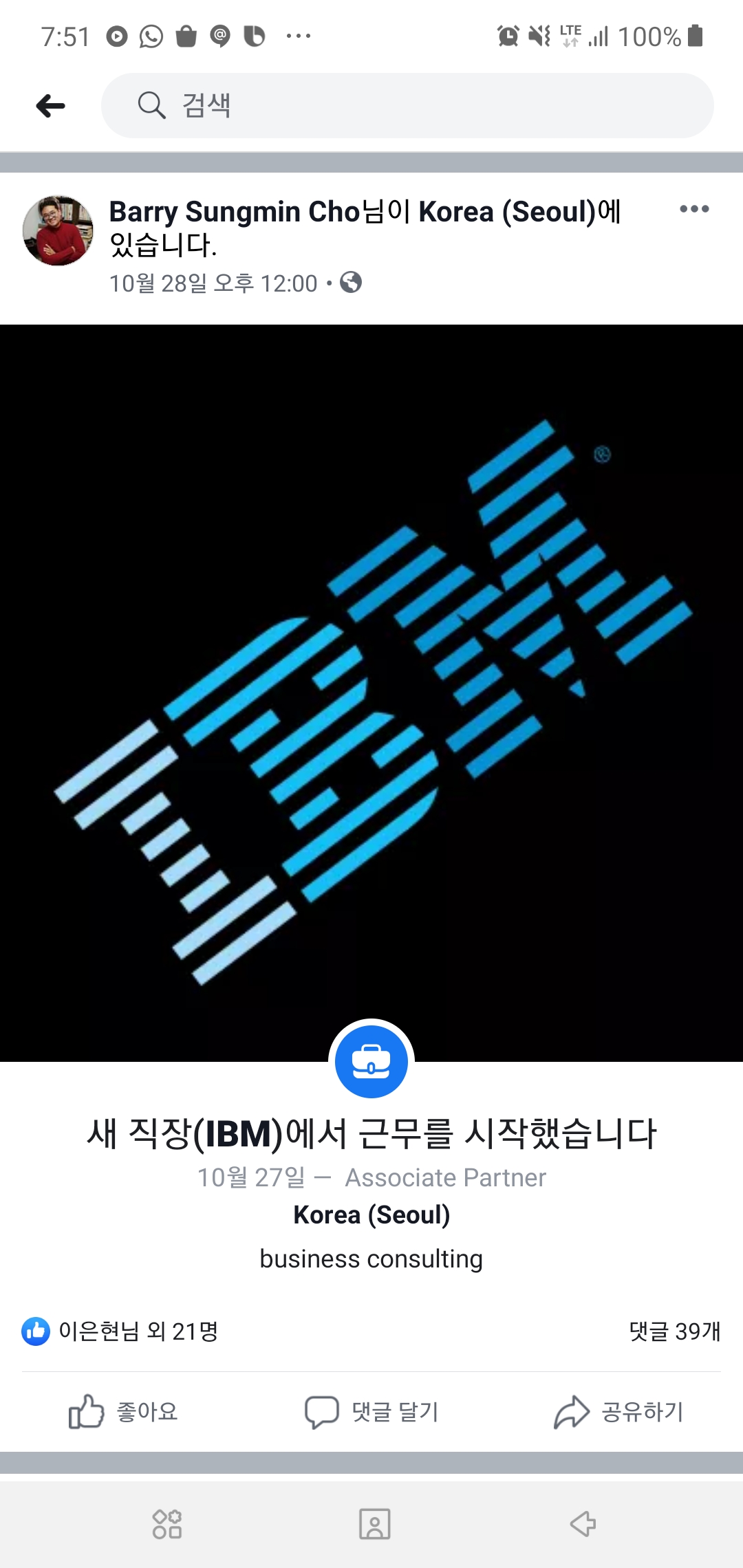Tap 댓글 달기 to write a comment
The width and height of the screenshot is (743, 1568).
[371, 1413]
